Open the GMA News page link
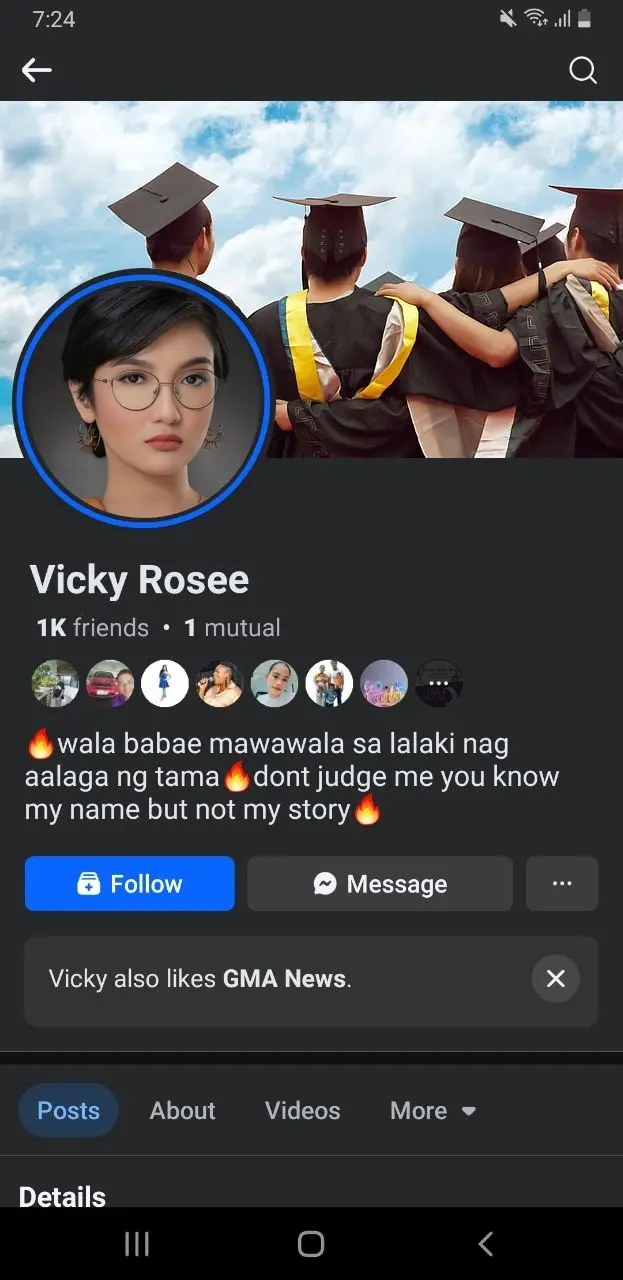 285,979
